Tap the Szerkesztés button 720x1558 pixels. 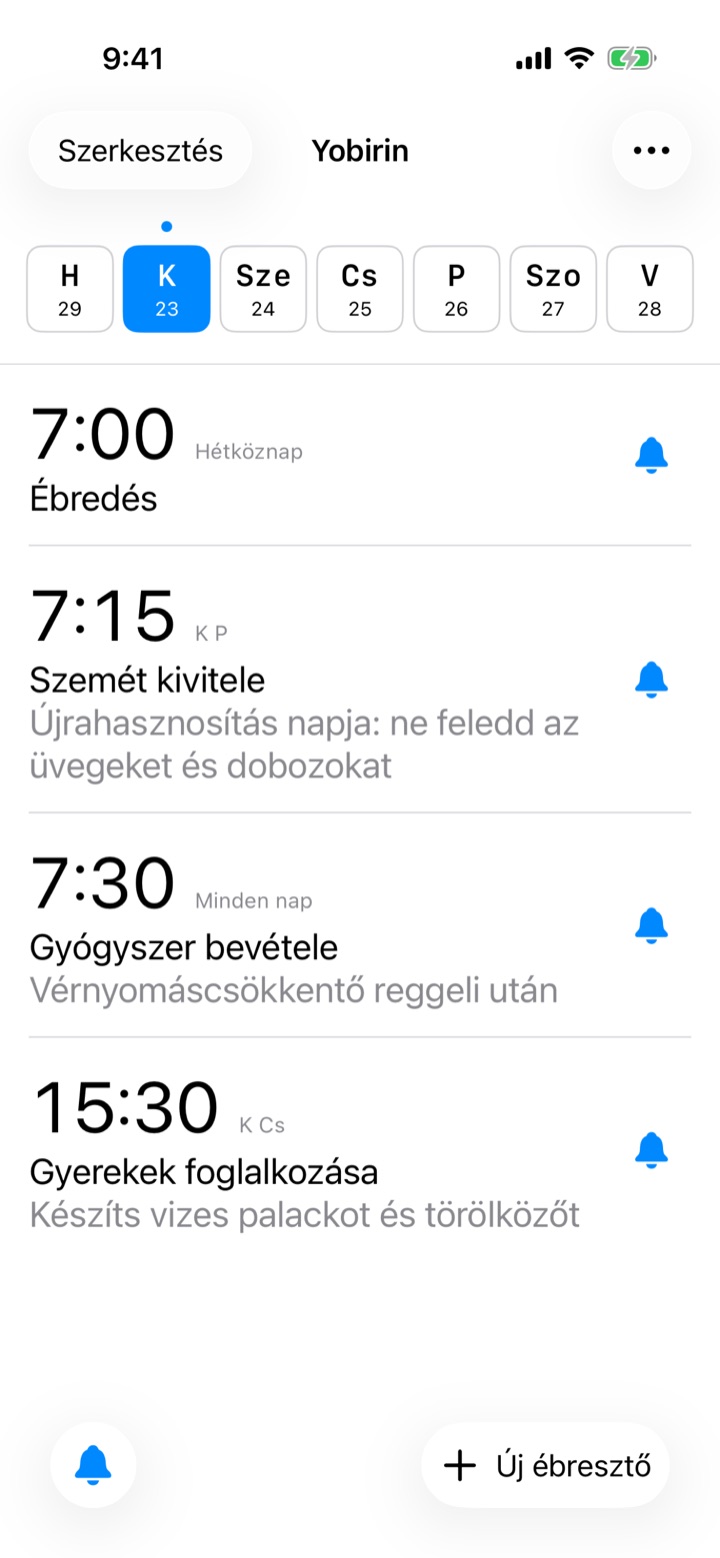point(140,151)
